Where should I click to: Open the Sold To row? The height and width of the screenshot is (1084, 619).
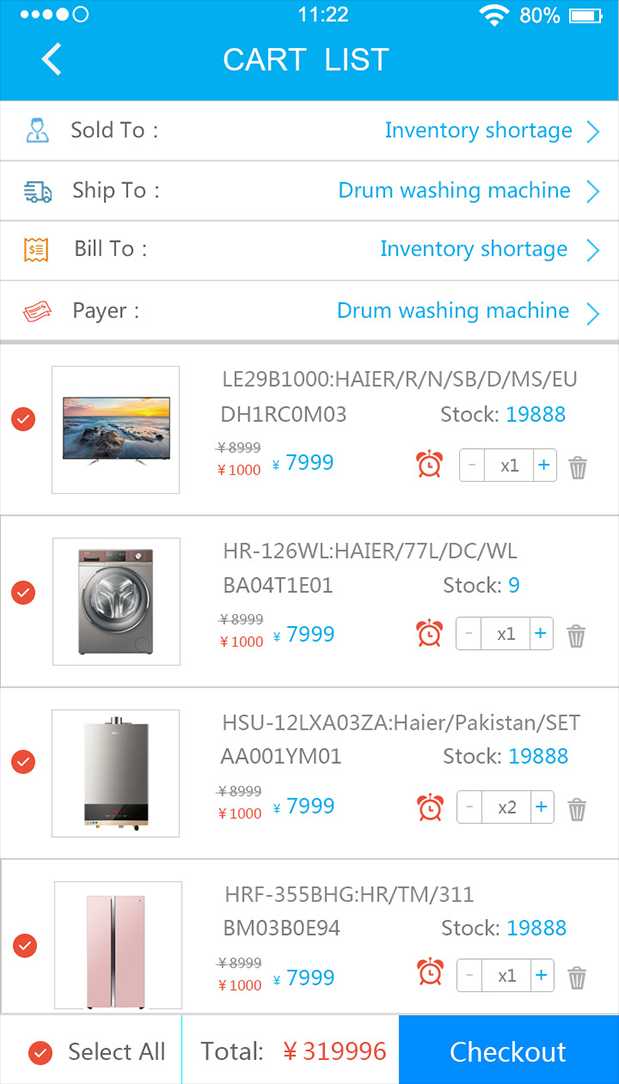pyautogui.click(x=309, y=131)
